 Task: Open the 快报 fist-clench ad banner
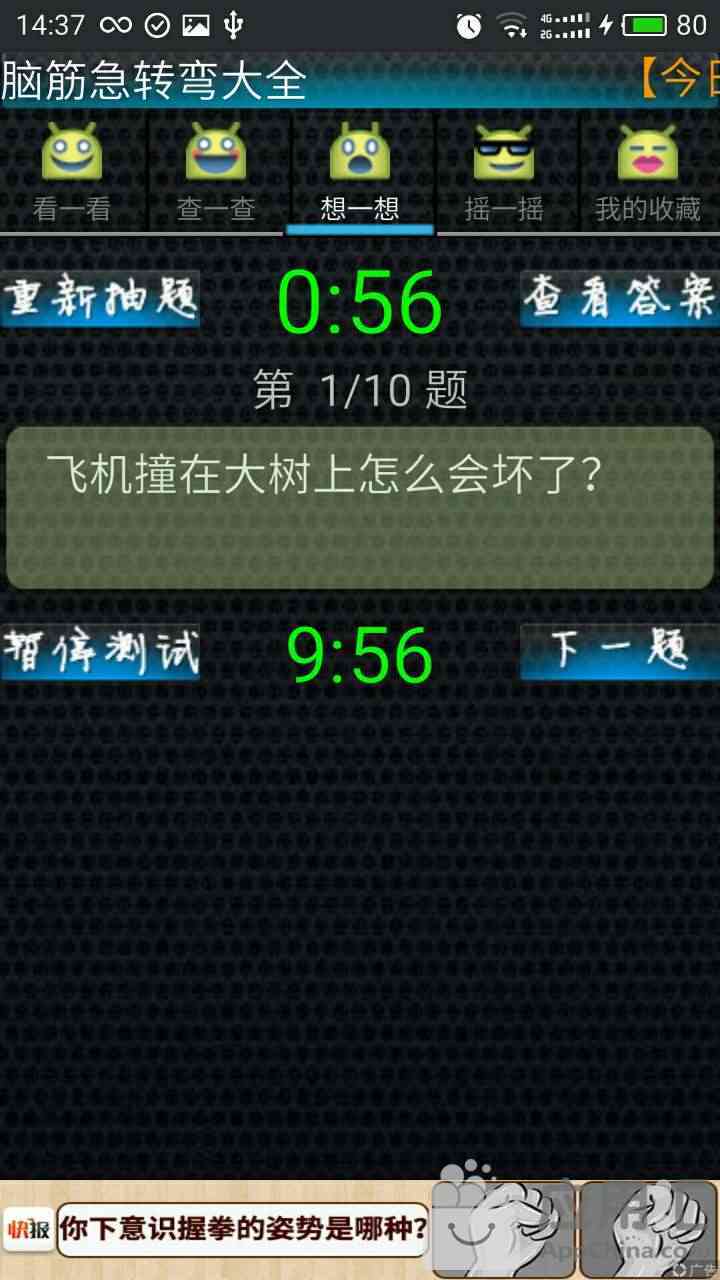pos(360,1230)
